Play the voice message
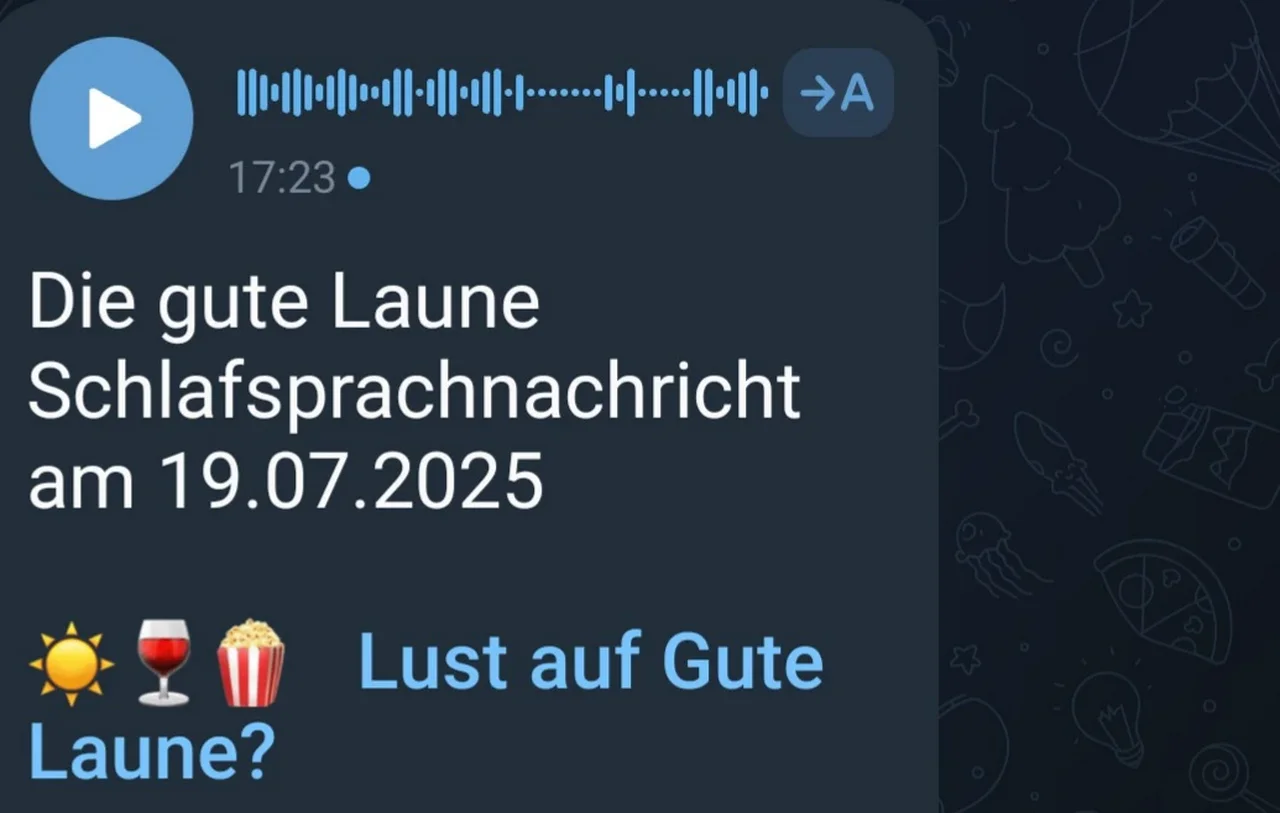Viewport: 1280px width, 813px height. click(x=111, y=118)
